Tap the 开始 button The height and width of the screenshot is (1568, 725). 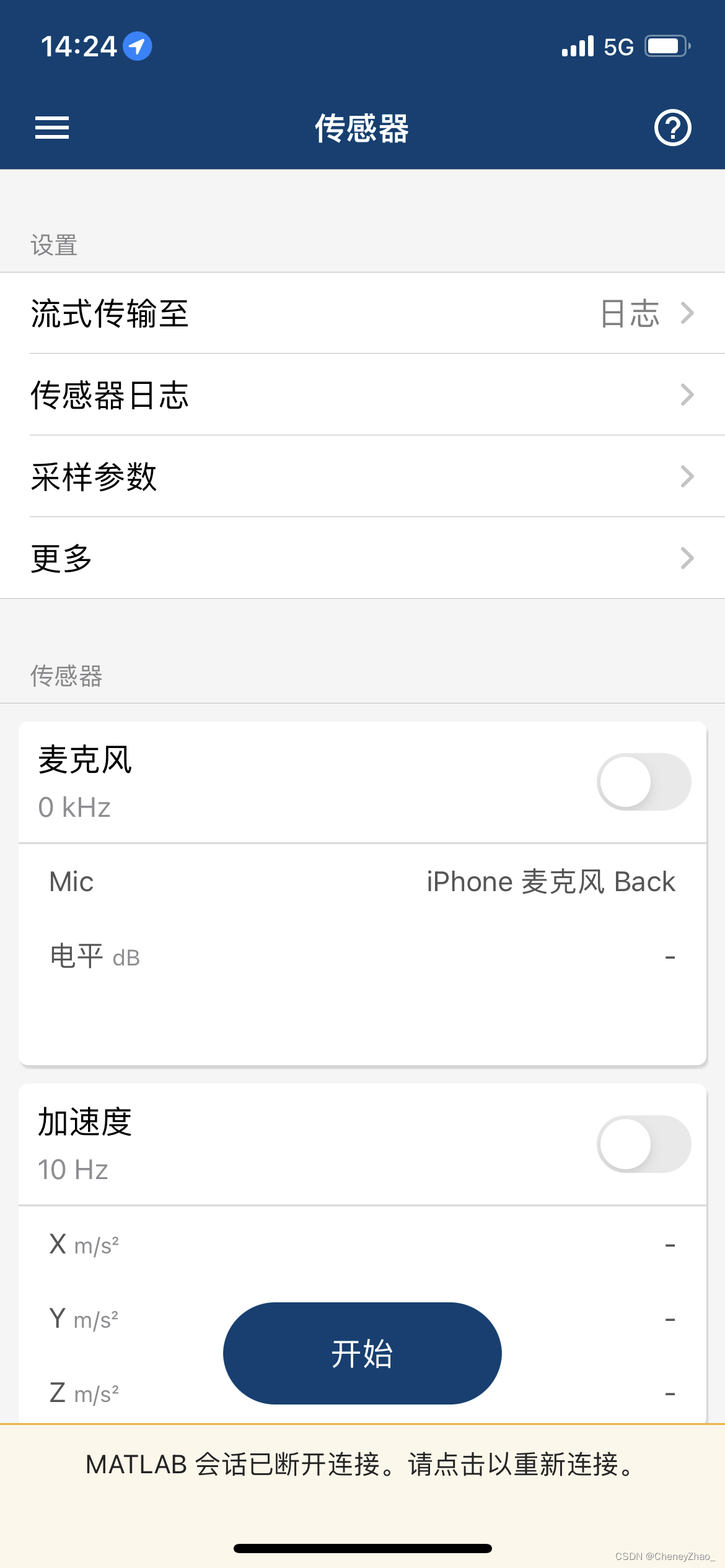[362, 1353]
